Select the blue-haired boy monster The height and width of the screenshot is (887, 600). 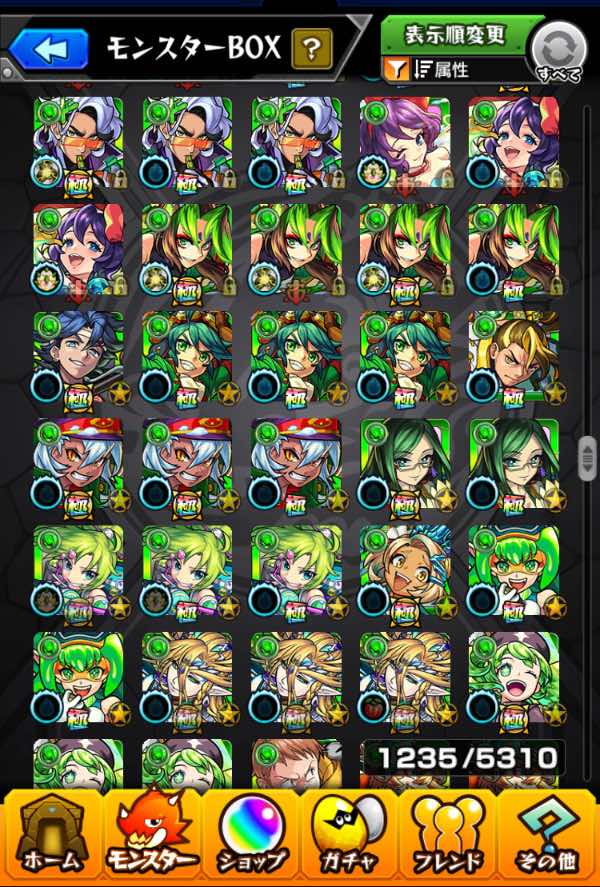click(78, 357)
